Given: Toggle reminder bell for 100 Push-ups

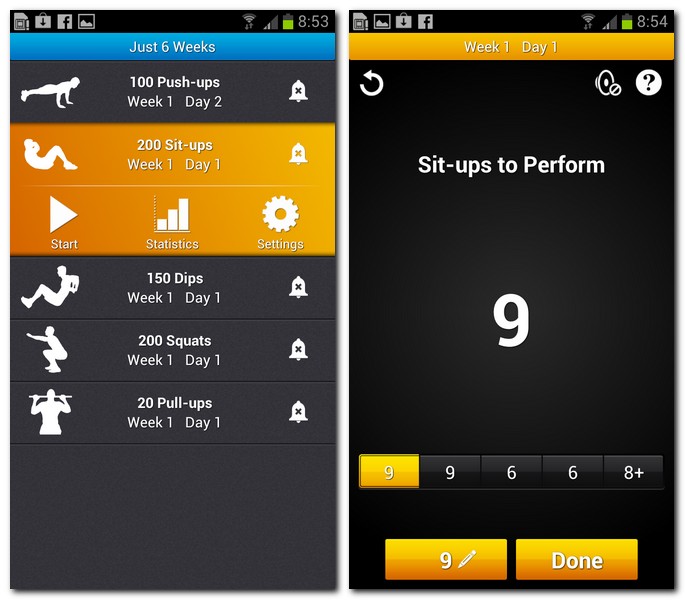Looking at the screenshot, I should coord(298,92).
